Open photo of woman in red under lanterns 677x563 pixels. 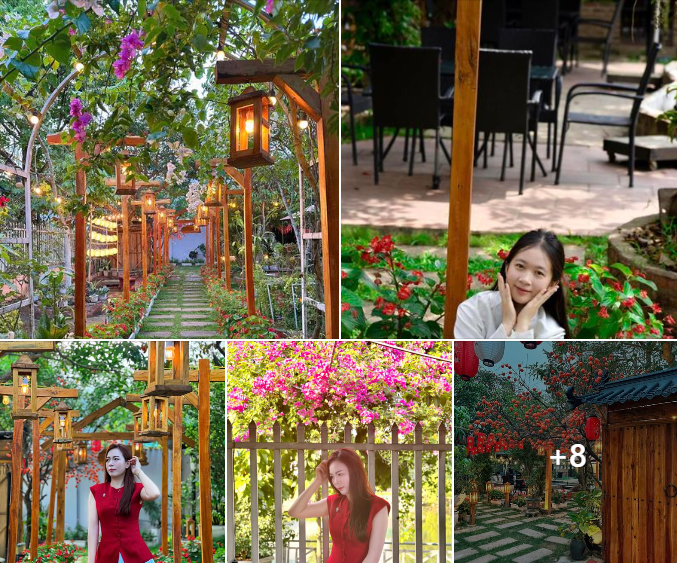tap(112, 452)
